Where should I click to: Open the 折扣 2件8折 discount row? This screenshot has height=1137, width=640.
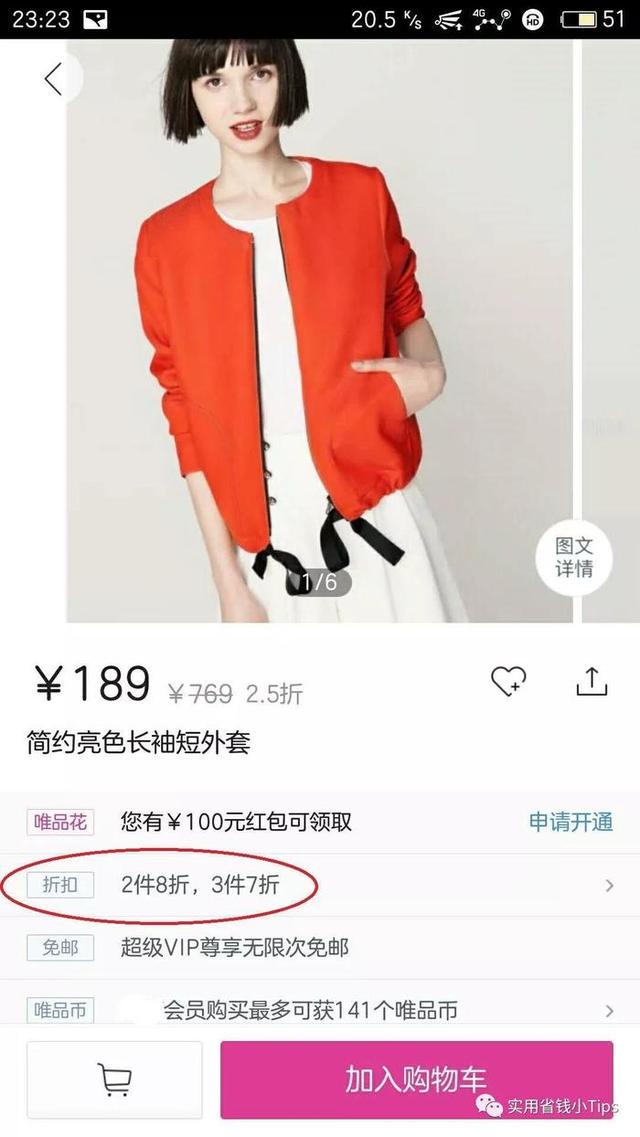tap(320, 885)
